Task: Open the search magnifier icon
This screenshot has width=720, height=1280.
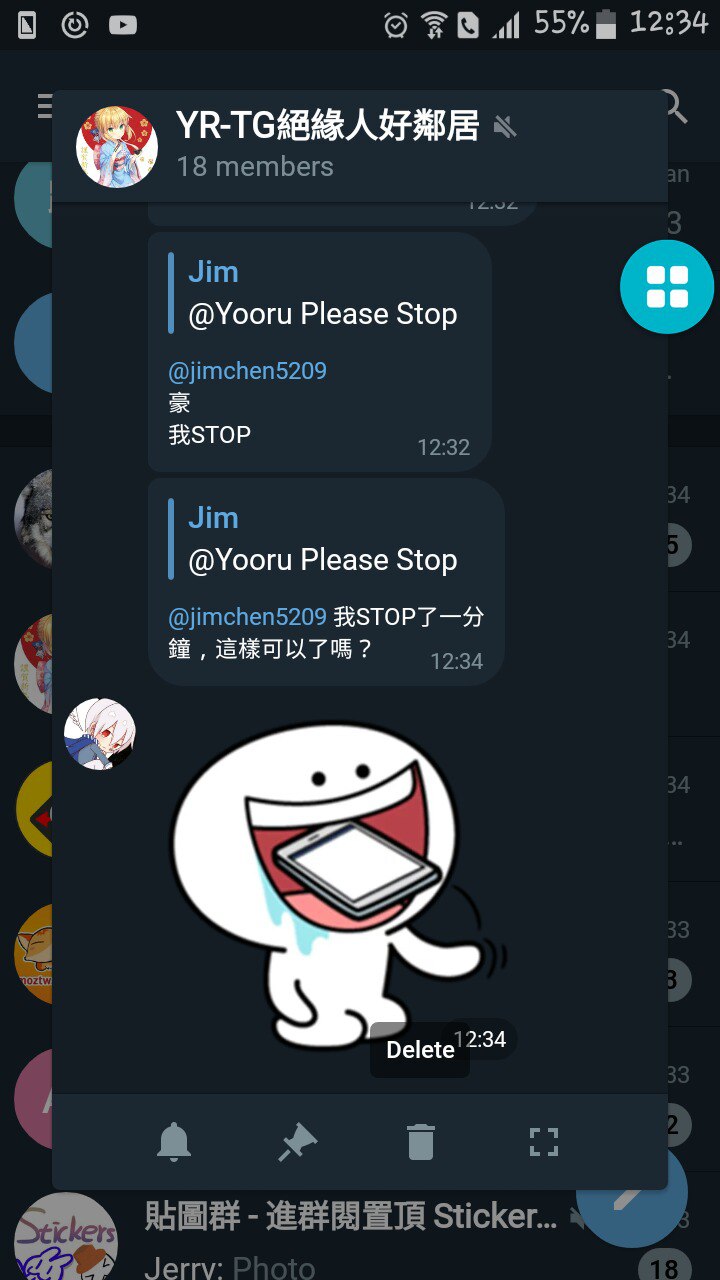Action: (676, 106)
